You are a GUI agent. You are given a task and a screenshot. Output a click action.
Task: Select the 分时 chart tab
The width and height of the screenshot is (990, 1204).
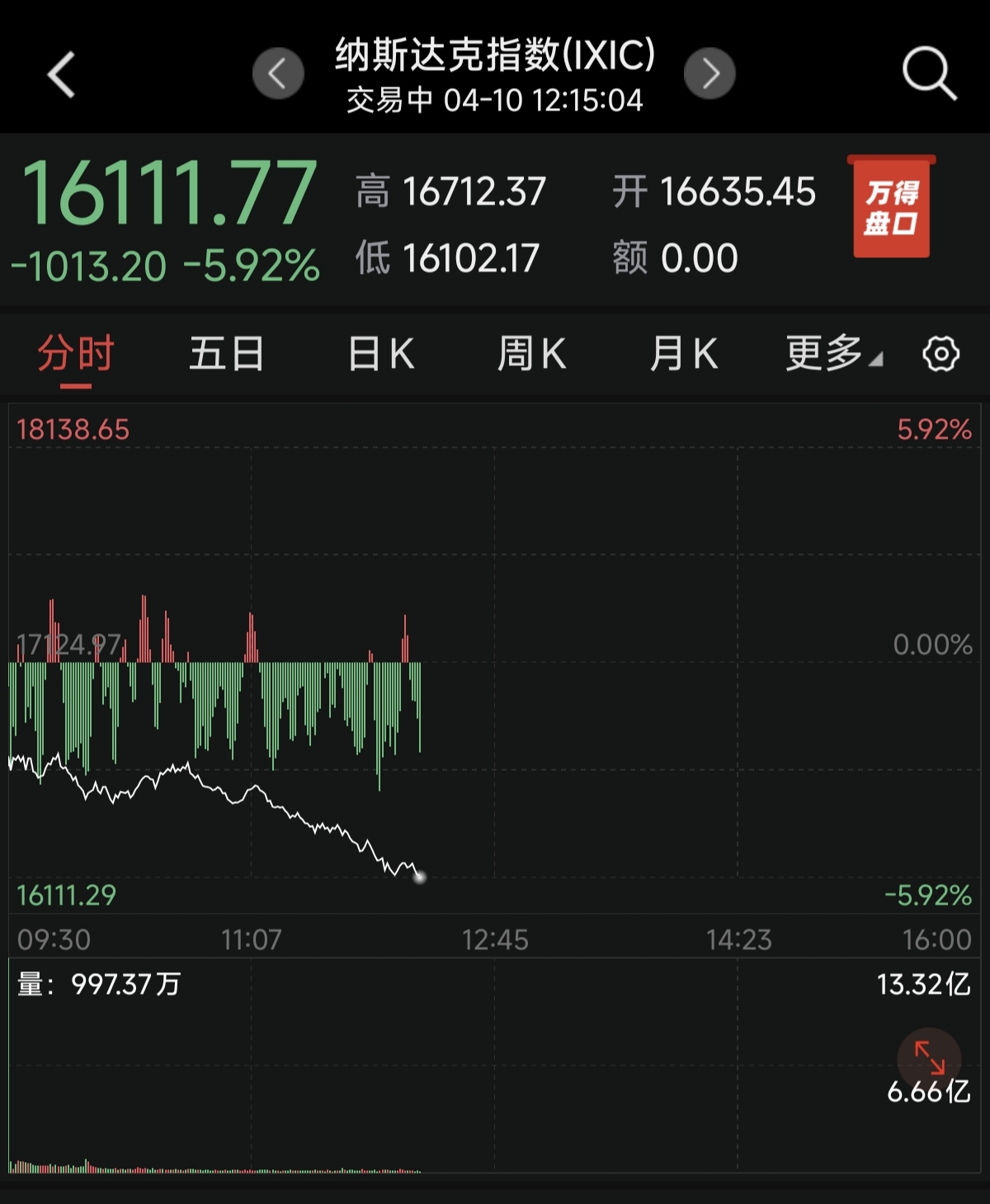tap(75, 355)
